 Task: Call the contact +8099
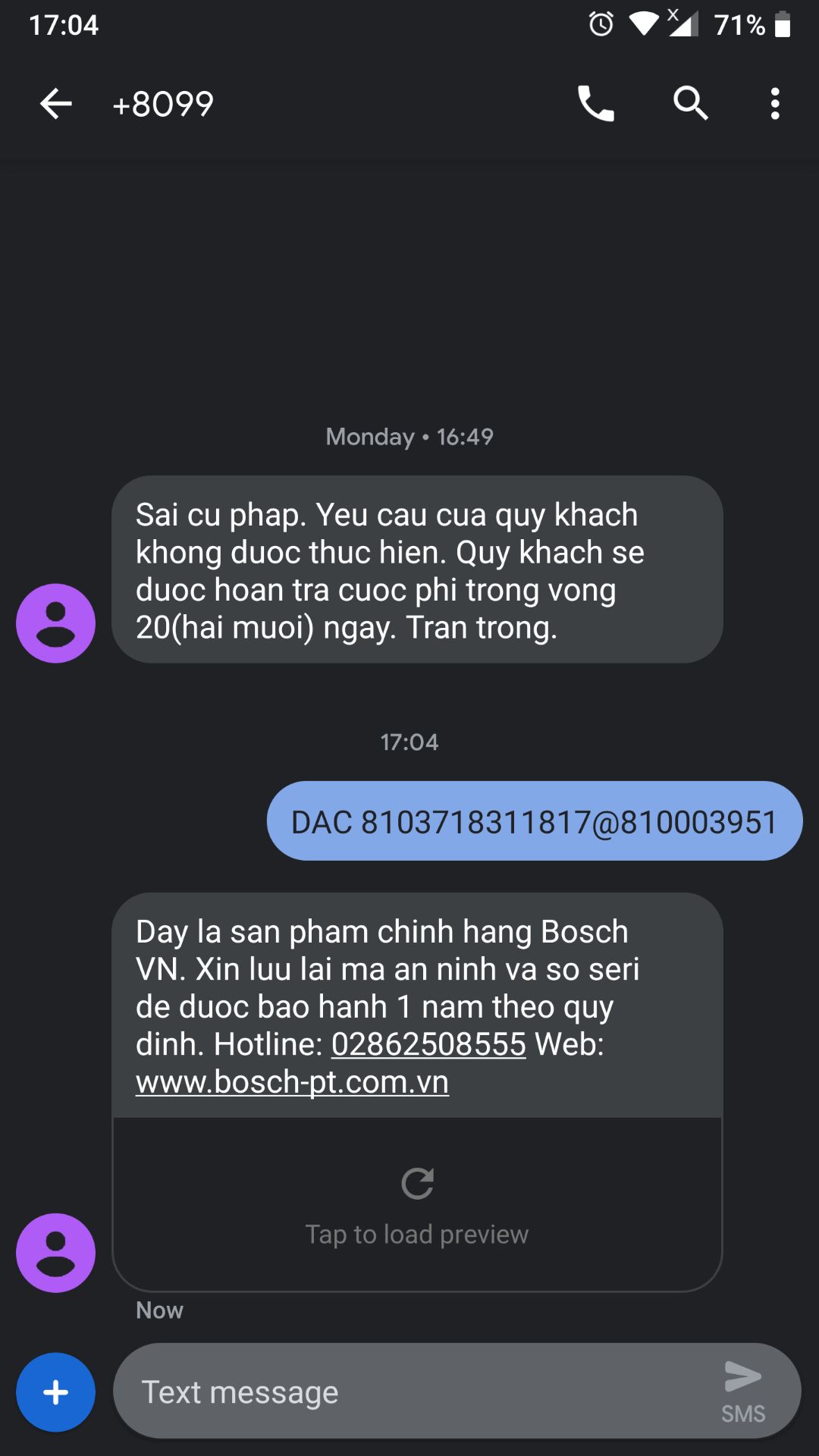click(x=596, y=103)
